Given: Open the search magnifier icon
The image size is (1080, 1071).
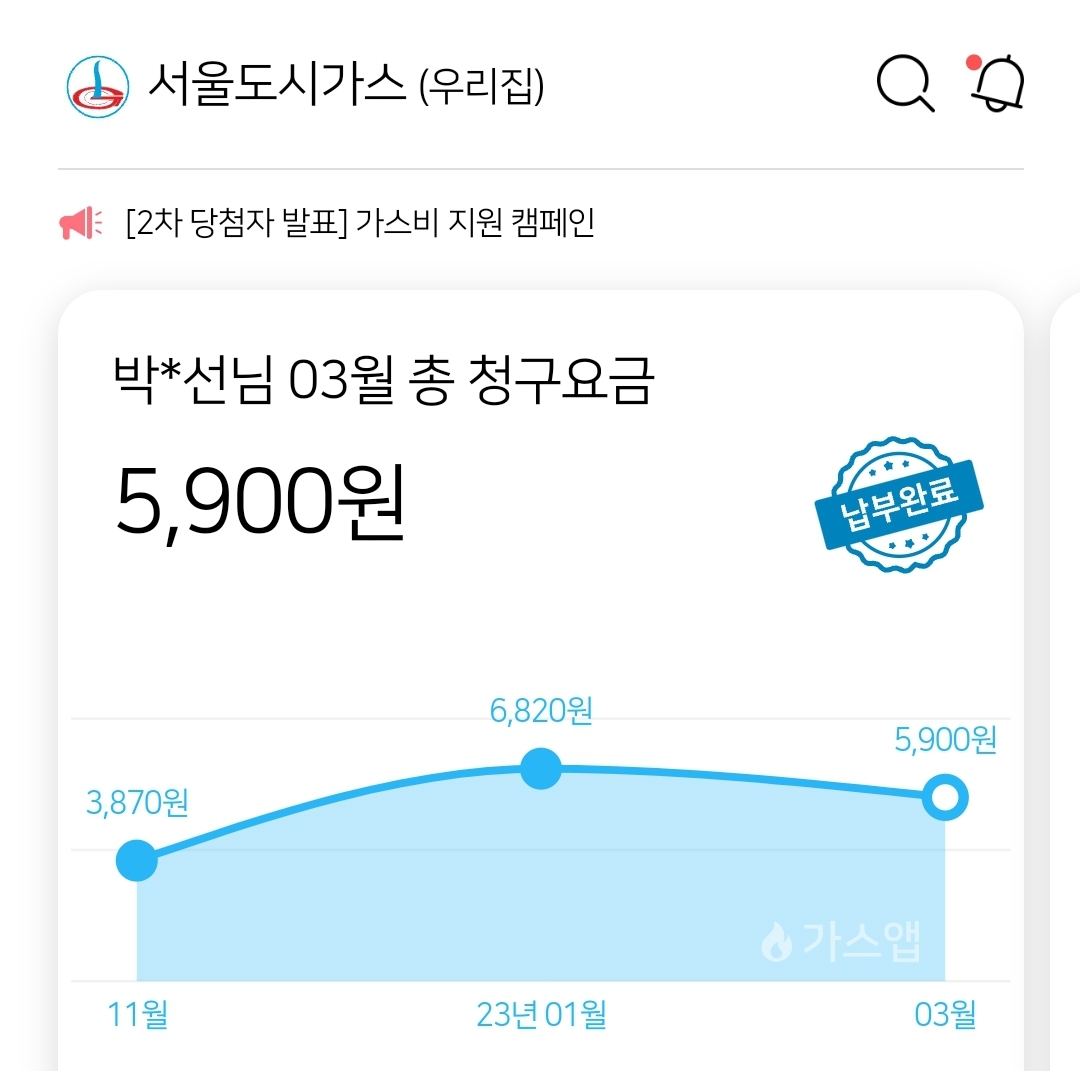Looking at the screenshot, I should 905,83.
